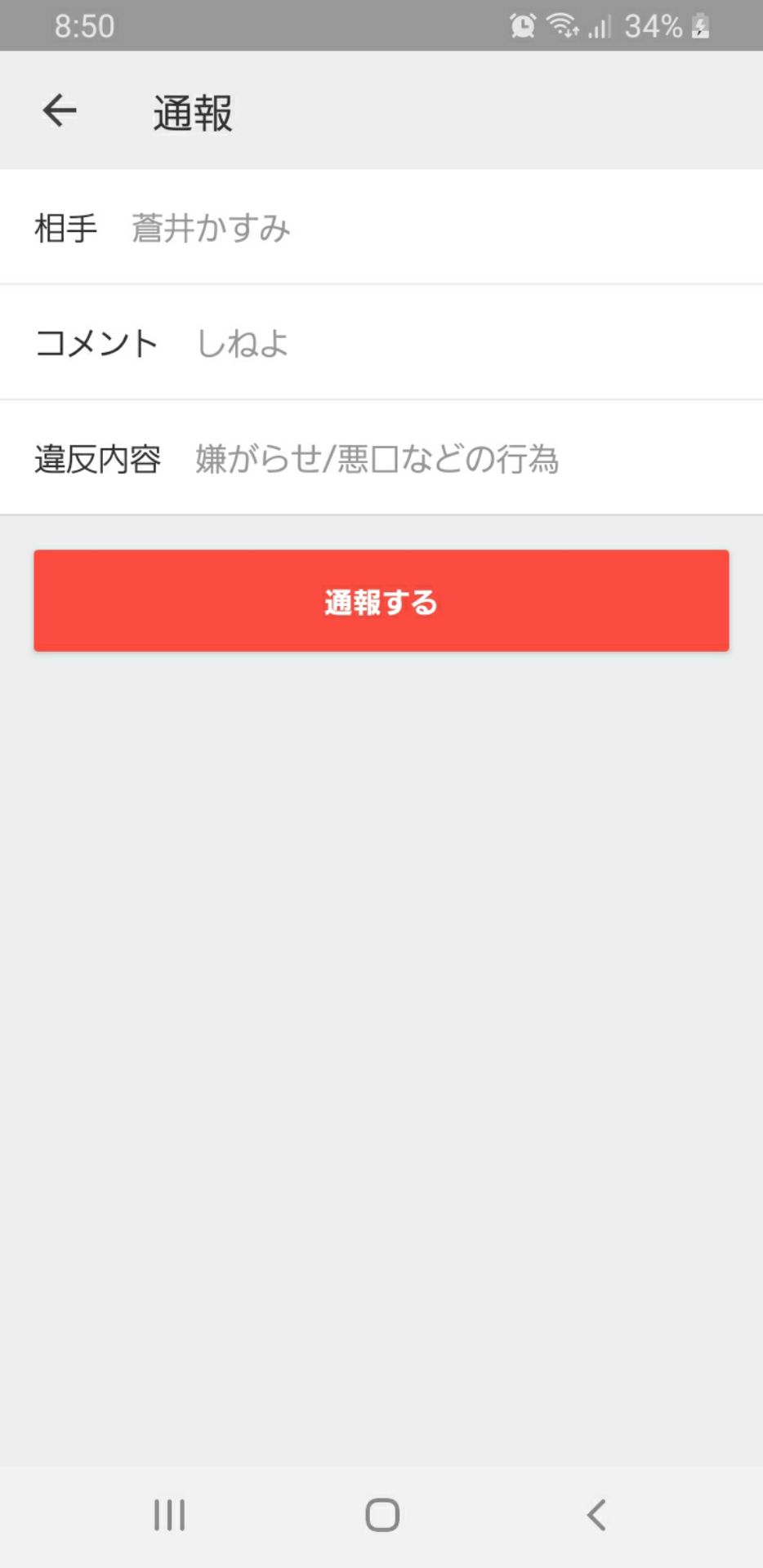Tap the recent apps button in the navigation bar
Screen dimensions: 763x1568
click(168, 1515)
